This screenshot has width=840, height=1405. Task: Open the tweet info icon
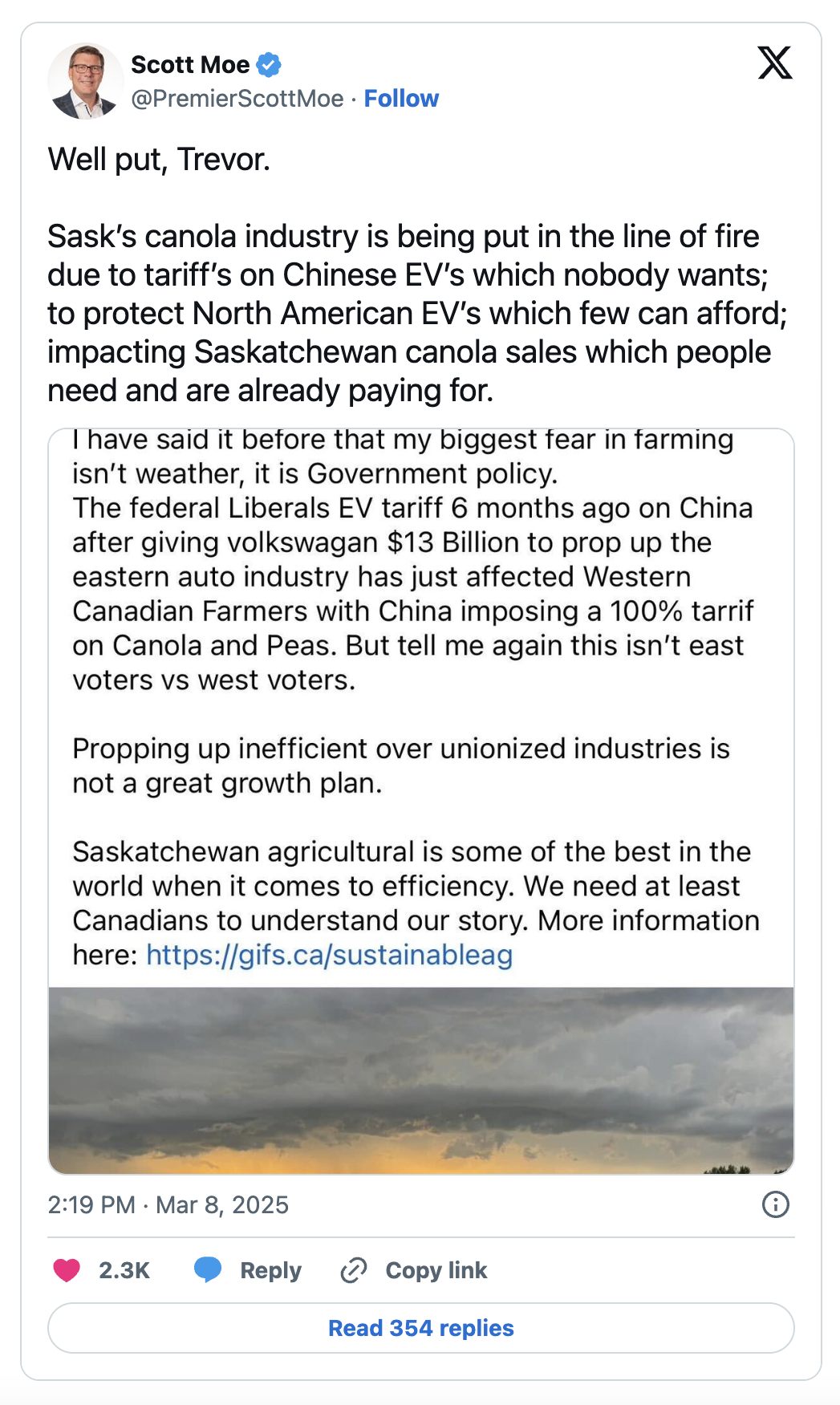776,1204
